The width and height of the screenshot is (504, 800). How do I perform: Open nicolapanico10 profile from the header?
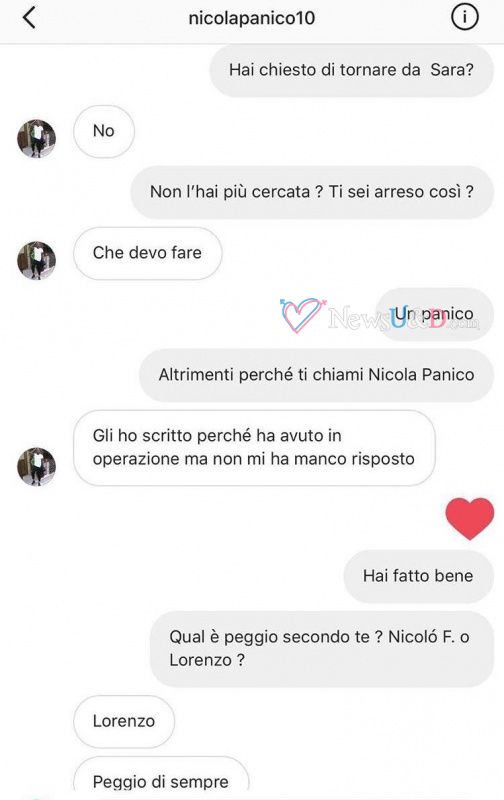pos(251,18)
